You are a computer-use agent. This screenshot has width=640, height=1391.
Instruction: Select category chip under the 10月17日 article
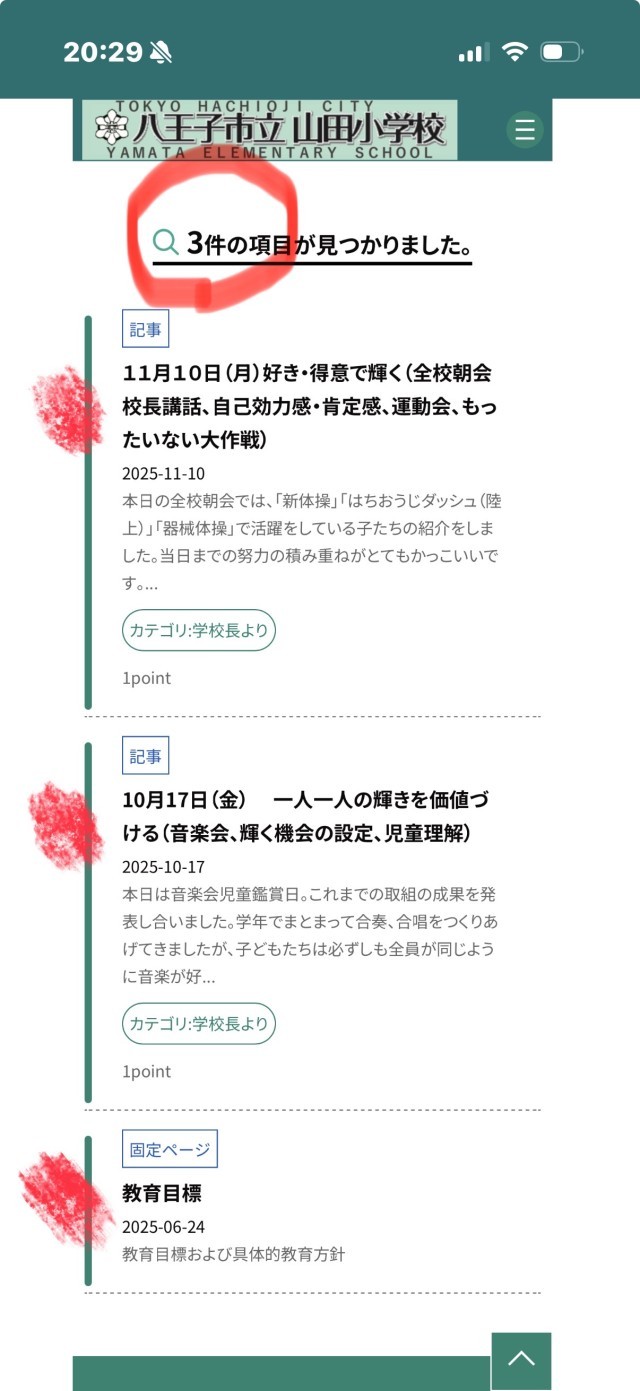click(x=199, y=1024)
